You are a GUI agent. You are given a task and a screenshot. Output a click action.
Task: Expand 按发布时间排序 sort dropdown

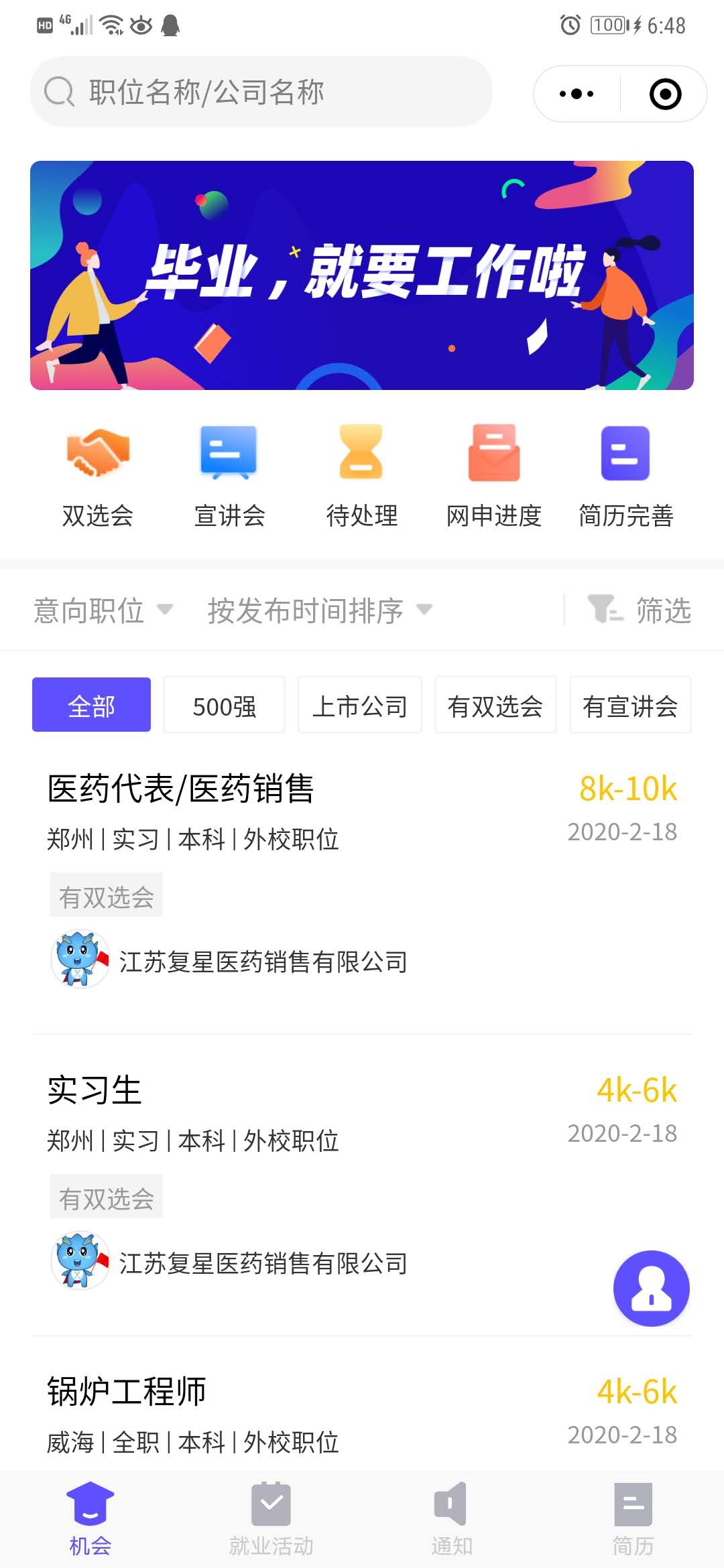(319, 610)
